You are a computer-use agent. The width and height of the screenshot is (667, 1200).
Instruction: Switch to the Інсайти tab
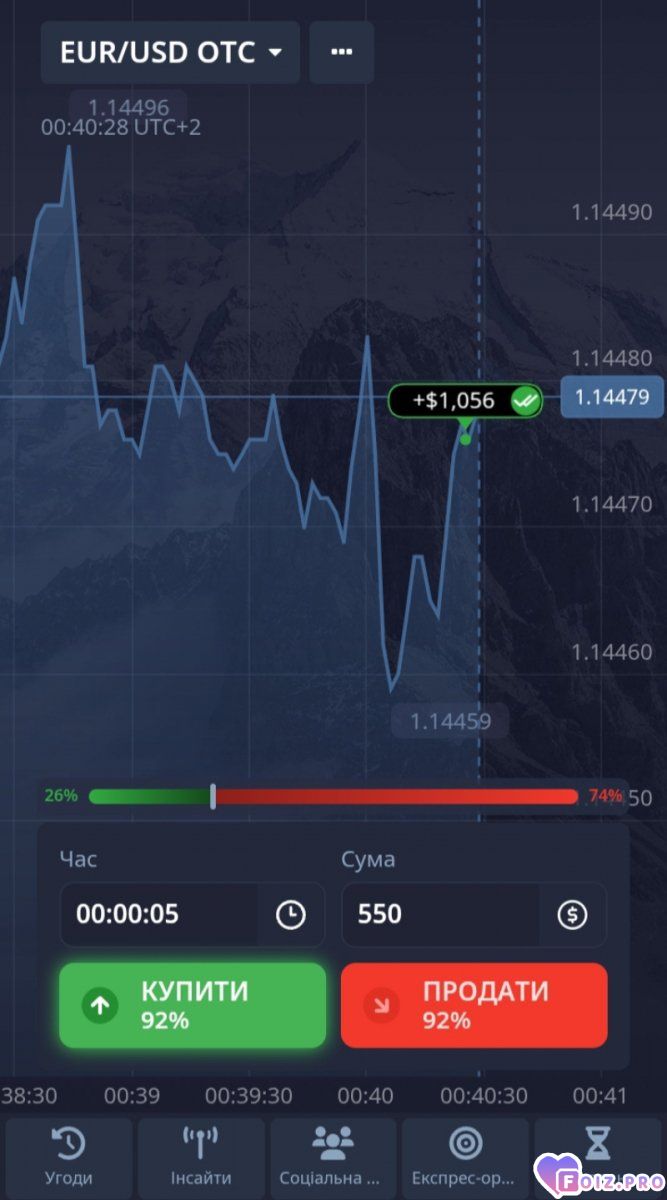point(200,1157)
